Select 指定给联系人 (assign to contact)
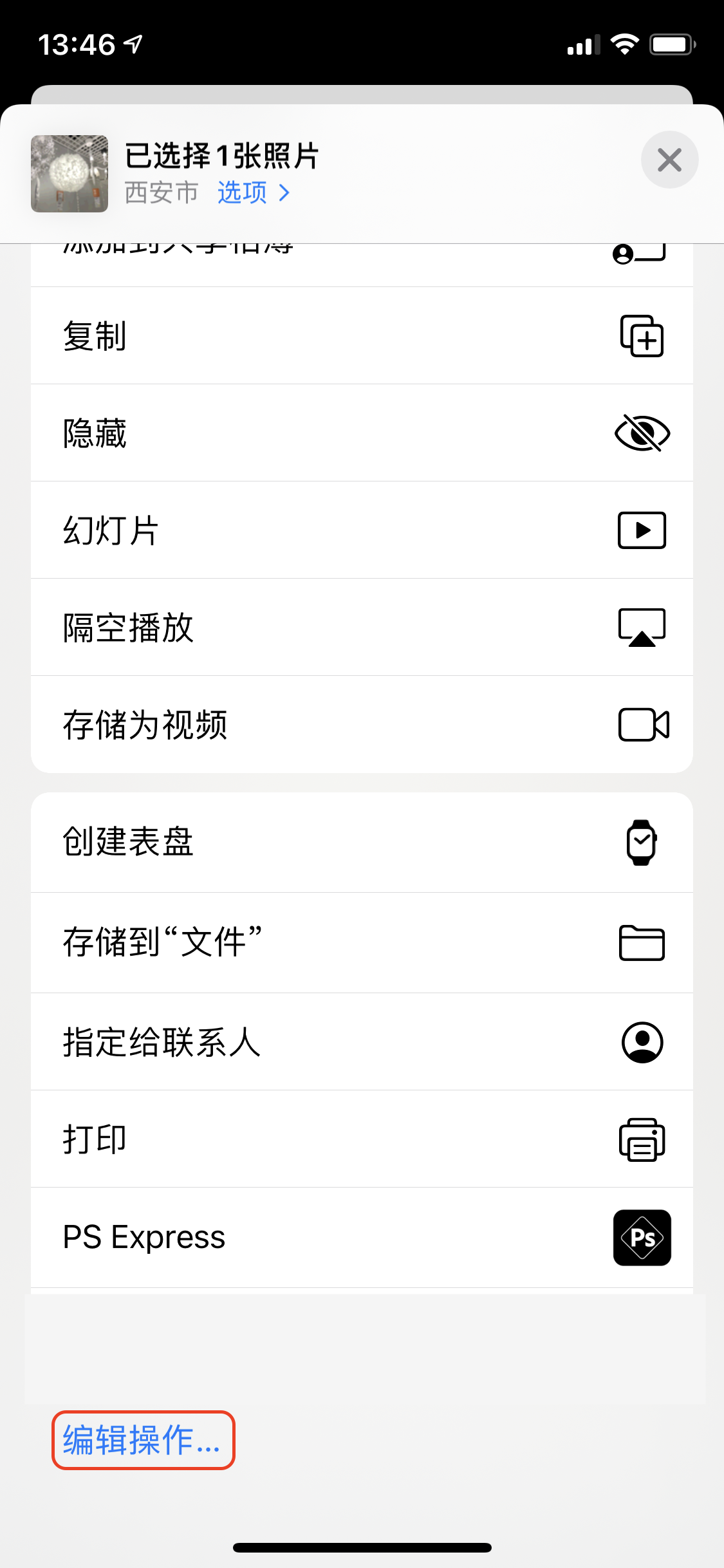This screenshot has height=1568, width=724. [x=362, y=1042]
